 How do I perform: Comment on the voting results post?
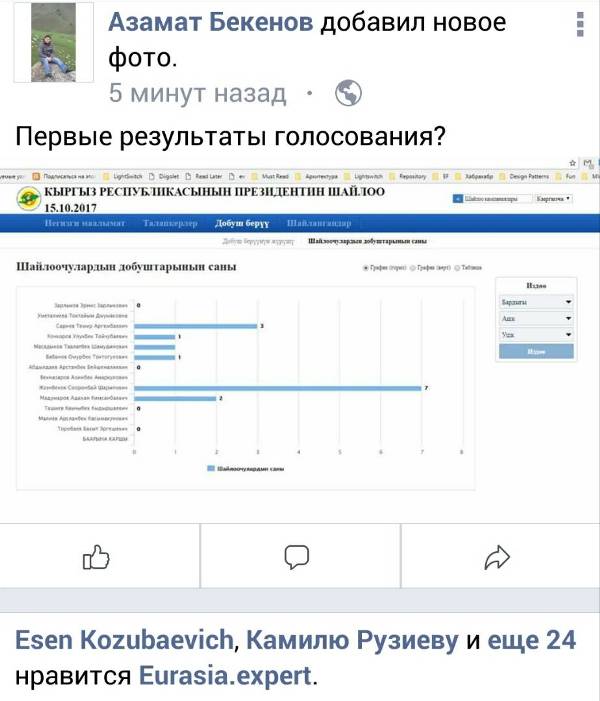(297, 557)
